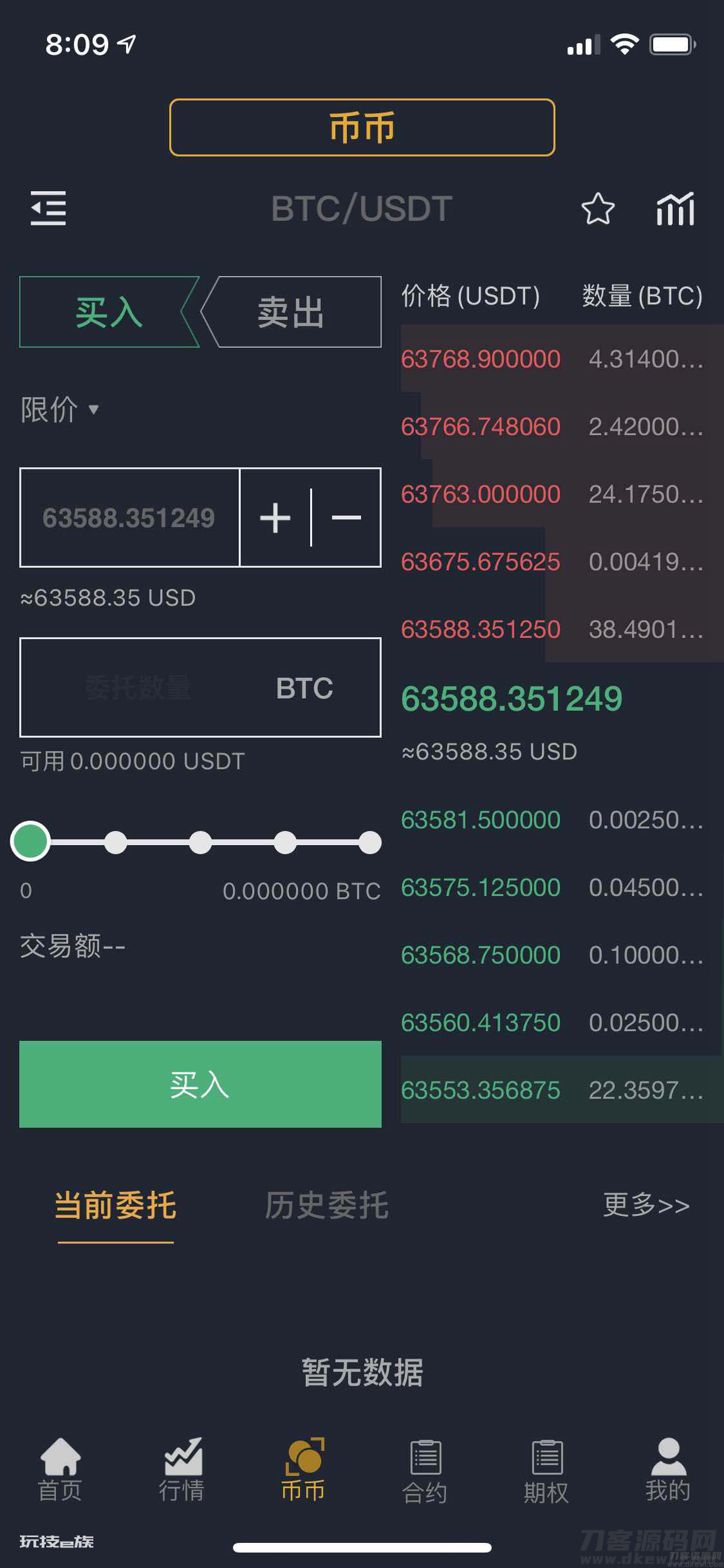Set the amount slider to its maximum point
Screen dimensions: 724x1568
[x=369, y=842]
